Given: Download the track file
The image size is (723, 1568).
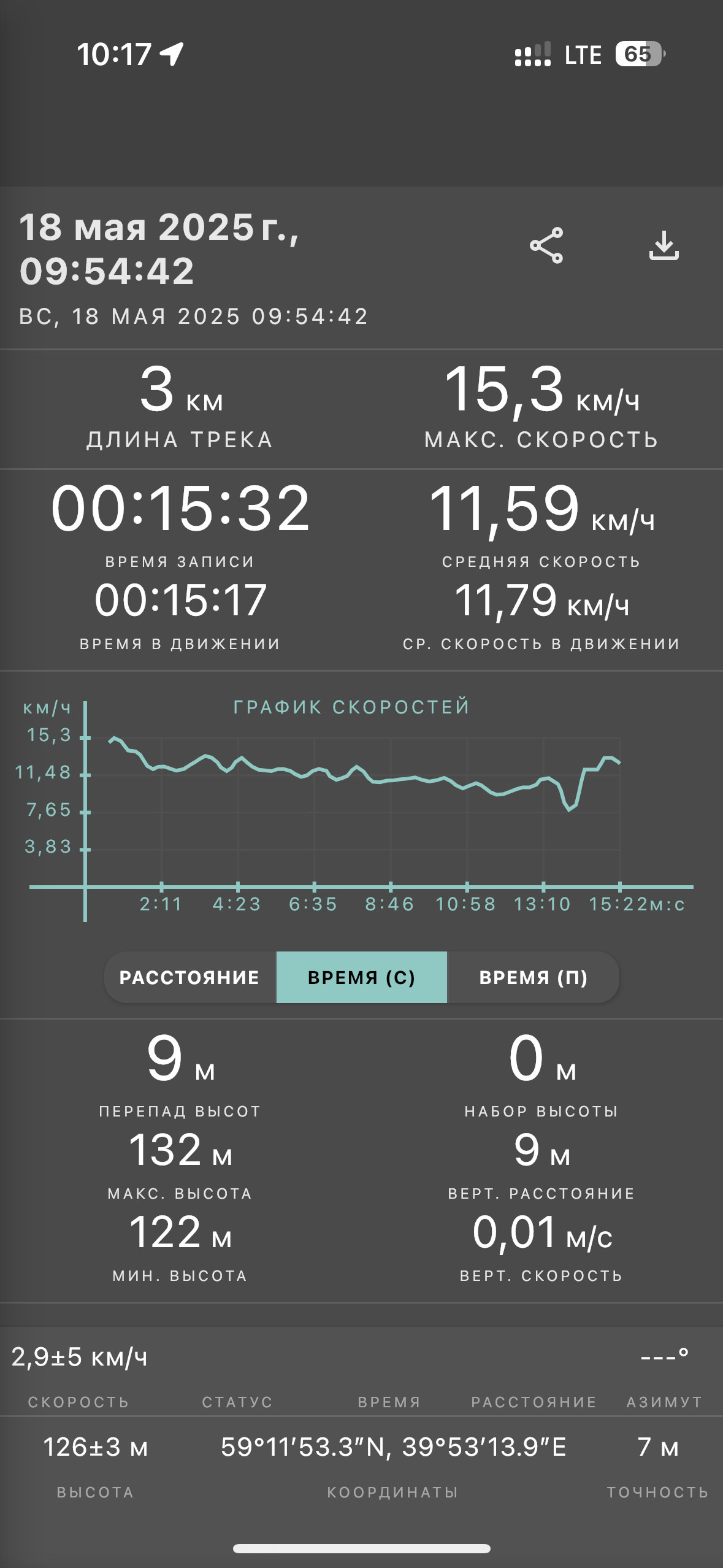Looking at the screenshot, I should pos(664,245).
